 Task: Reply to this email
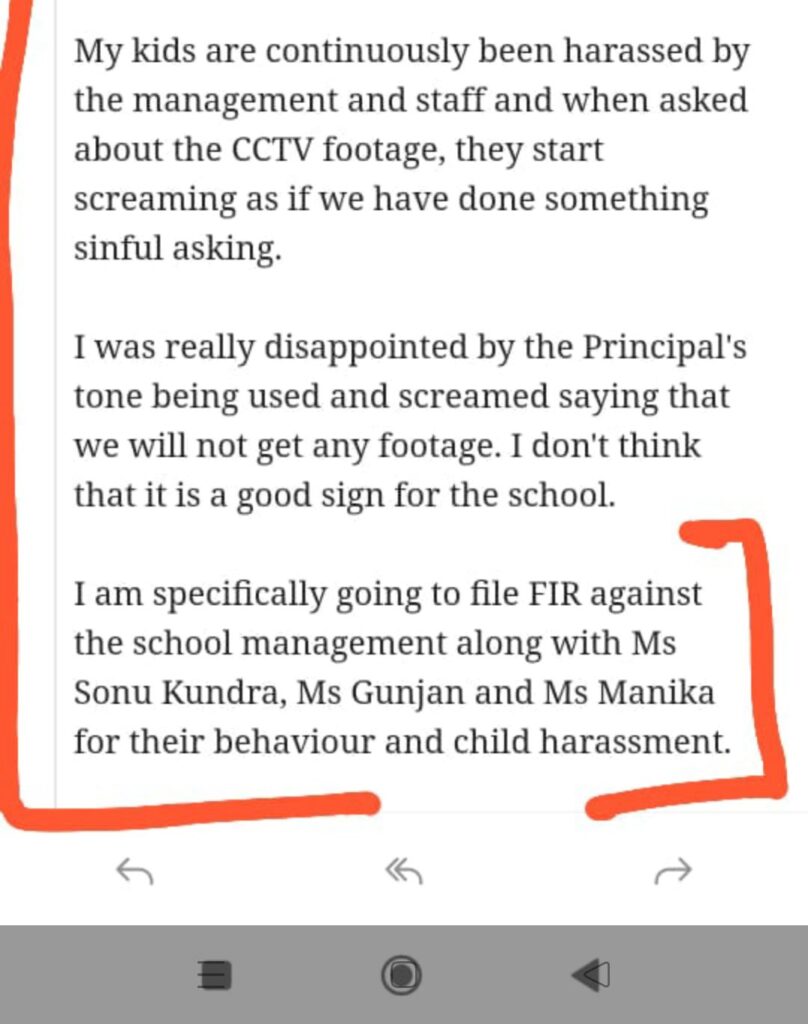(x=134, y=871)
